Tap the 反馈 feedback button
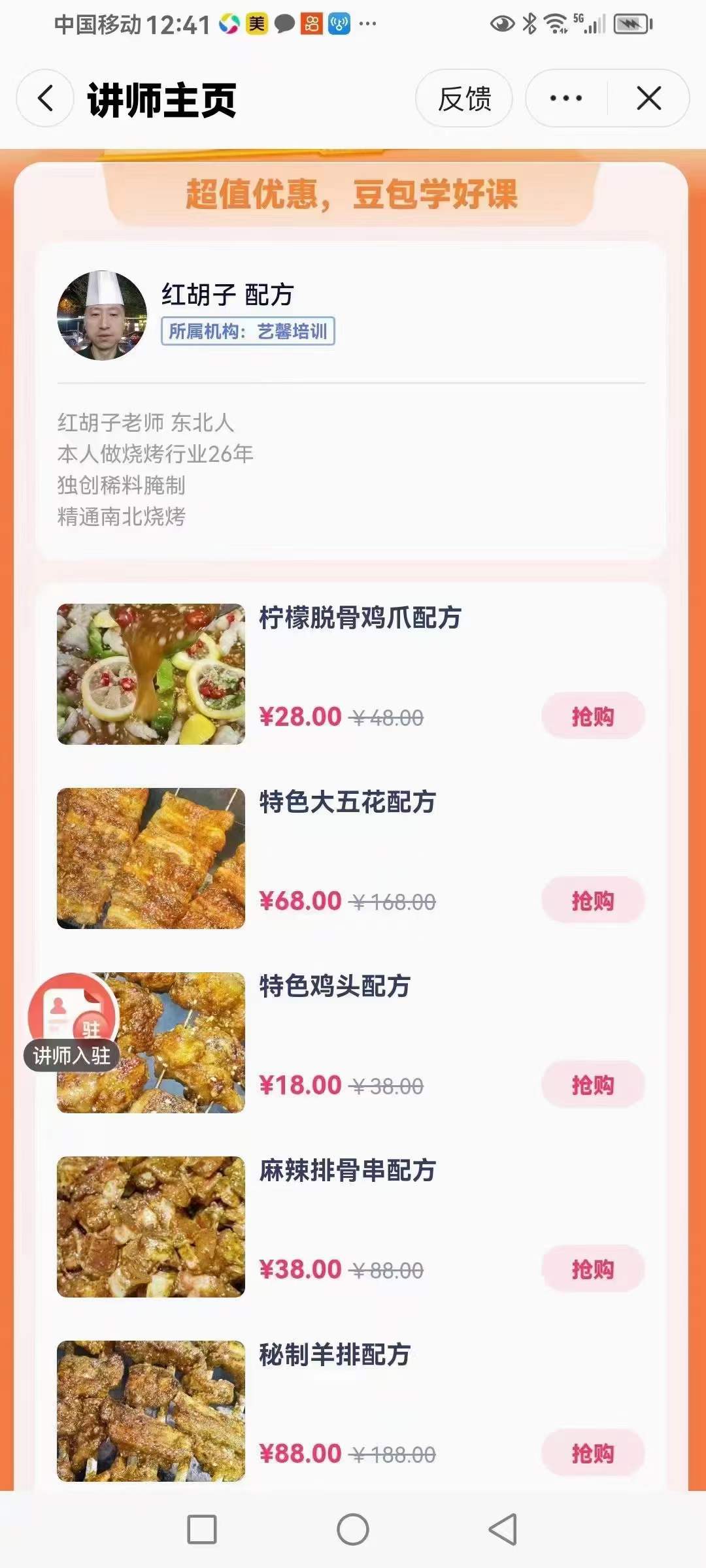 (465, 98)
